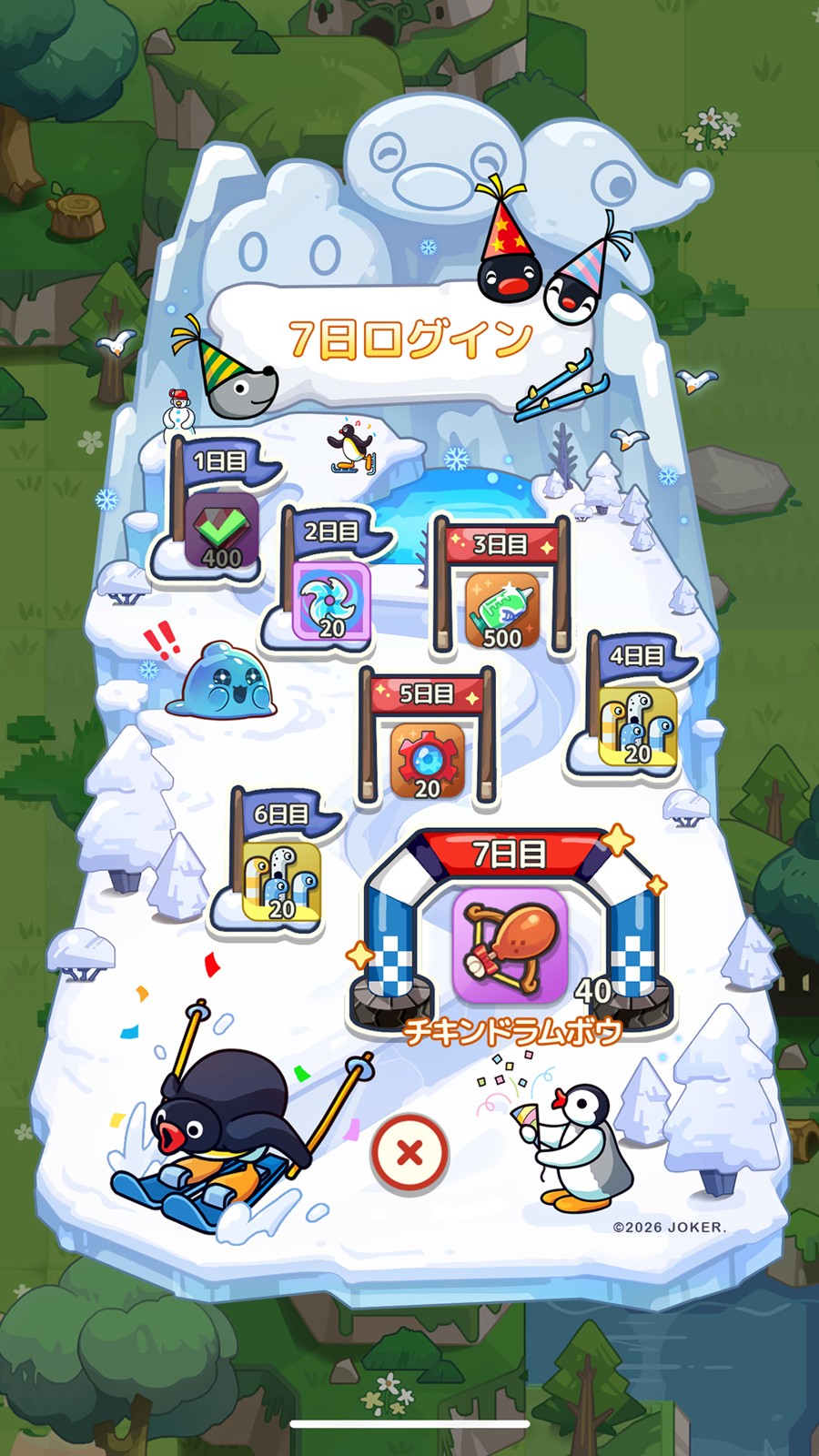Close the 7-day login popup
Screen dimensions: 819x1456
pyautogui.click(x=409, y=1153)
